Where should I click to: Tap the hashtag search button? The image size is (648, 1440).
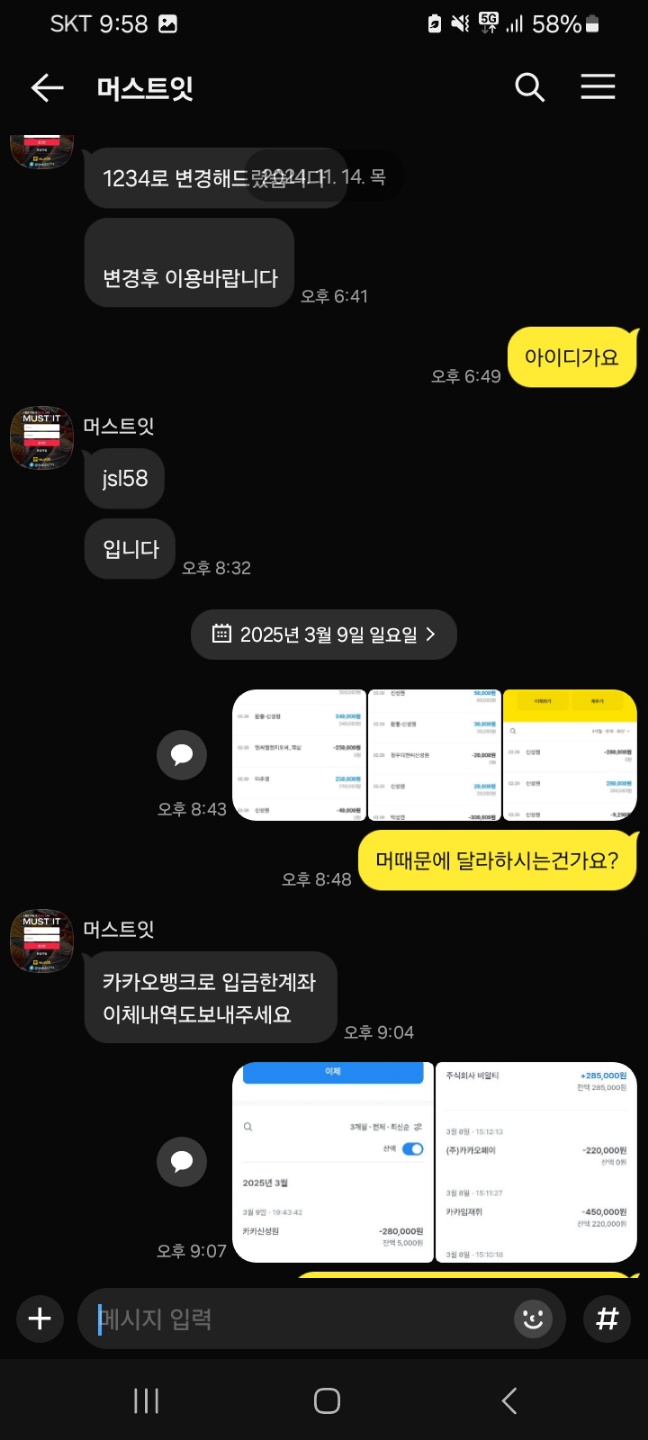pos(606,1319)
